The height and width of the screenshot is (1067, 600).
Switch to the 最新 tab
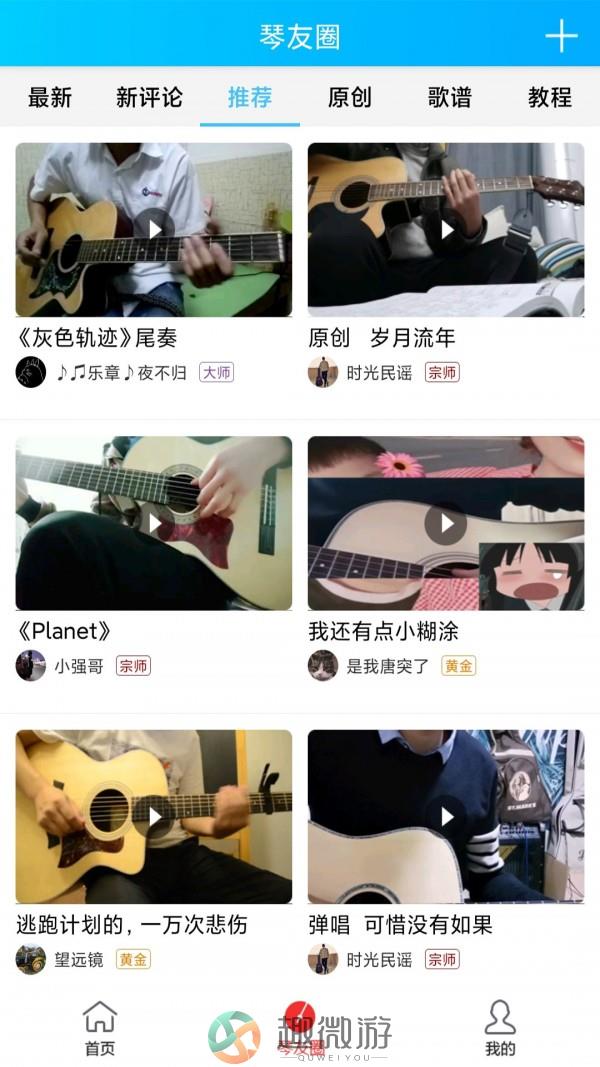click(x=50, y=97)
